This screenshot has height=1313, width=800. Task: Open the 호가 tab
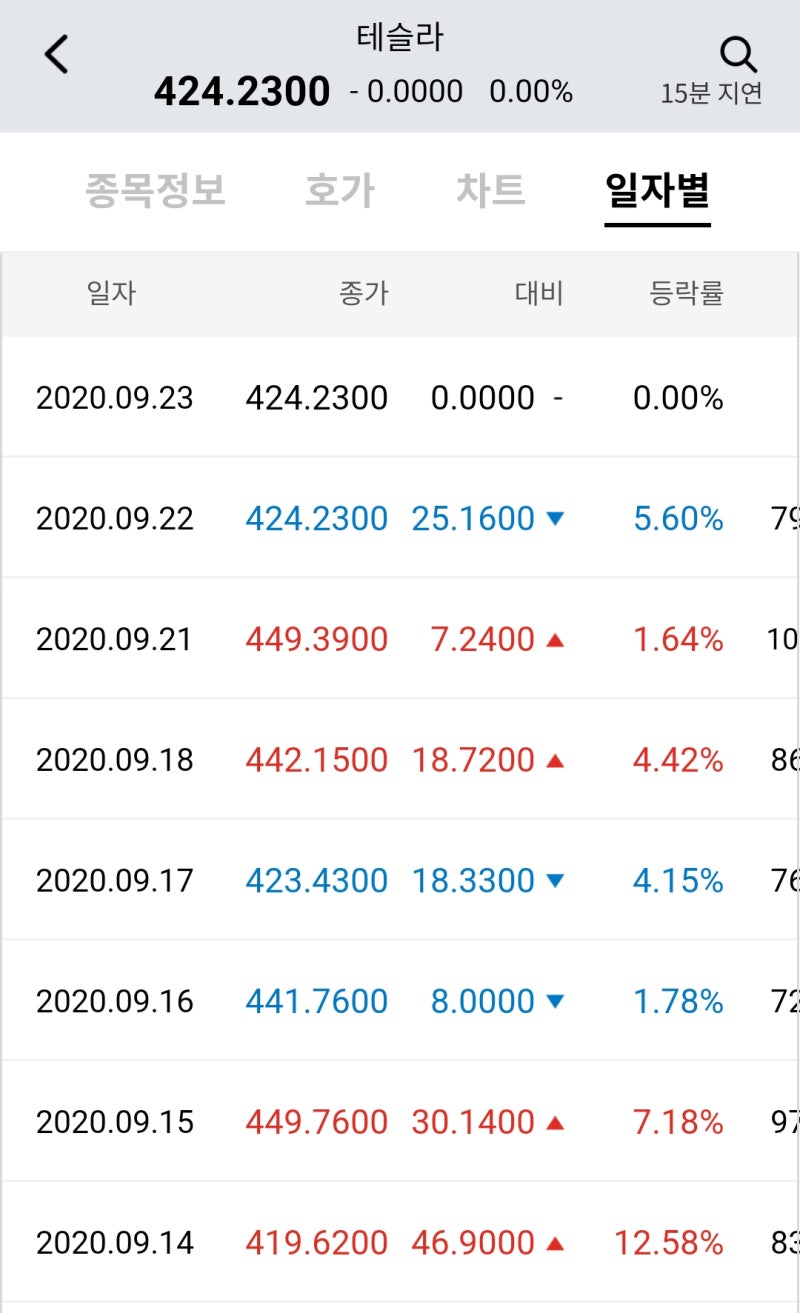click(x=339, y=191)
